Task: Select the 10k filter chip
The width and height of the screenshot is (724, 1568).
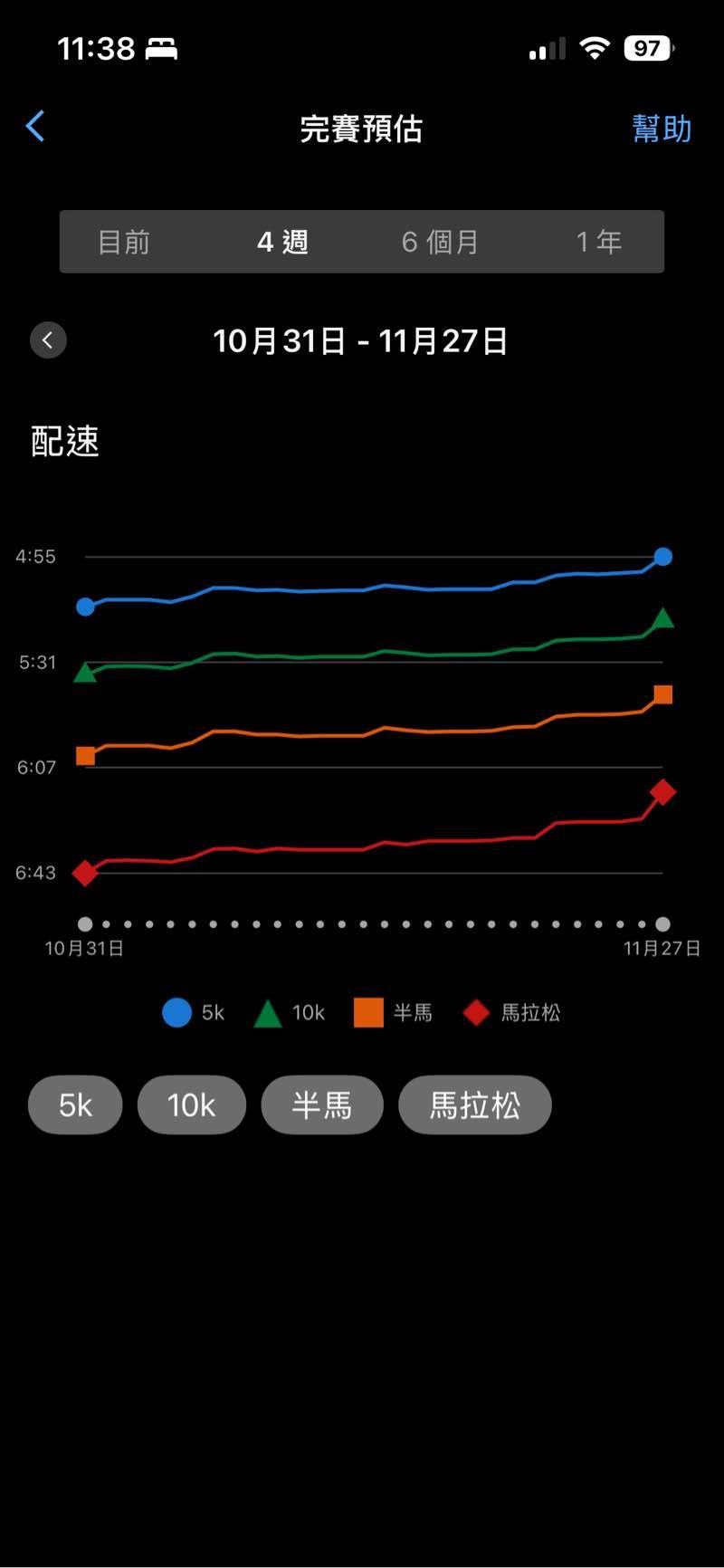Action: click(191, 1104)
